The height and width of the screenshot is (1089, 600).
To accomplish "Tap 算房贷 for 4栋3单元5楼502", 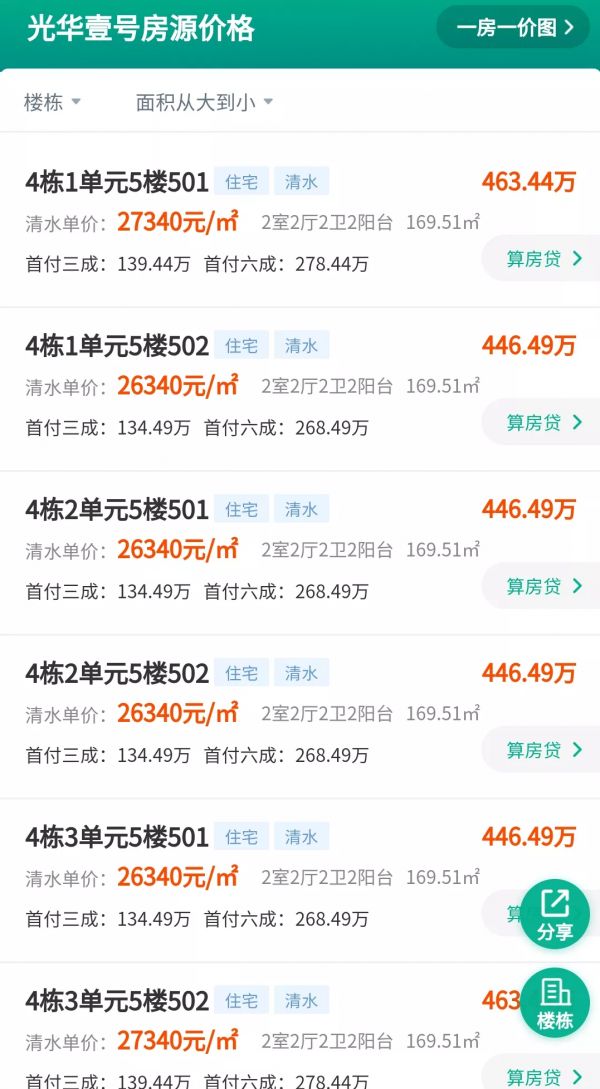I will (x=542, y=1075).
